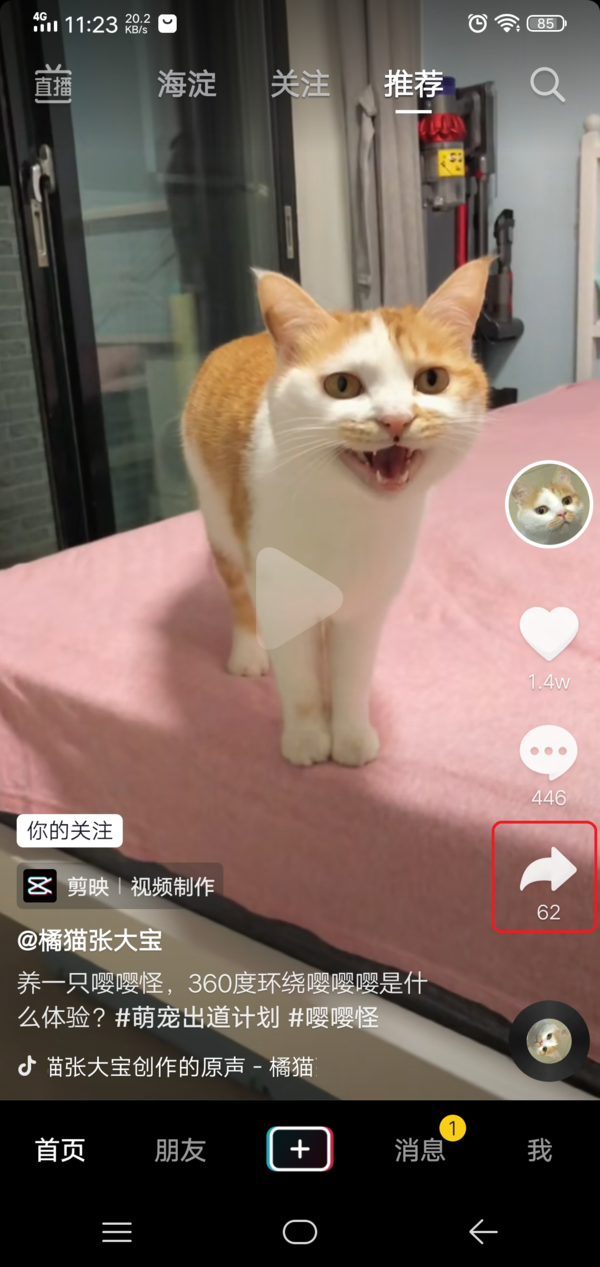Open the live stream icon
This screenshot has height=1267, width=600.
click(x=53, y=84)
